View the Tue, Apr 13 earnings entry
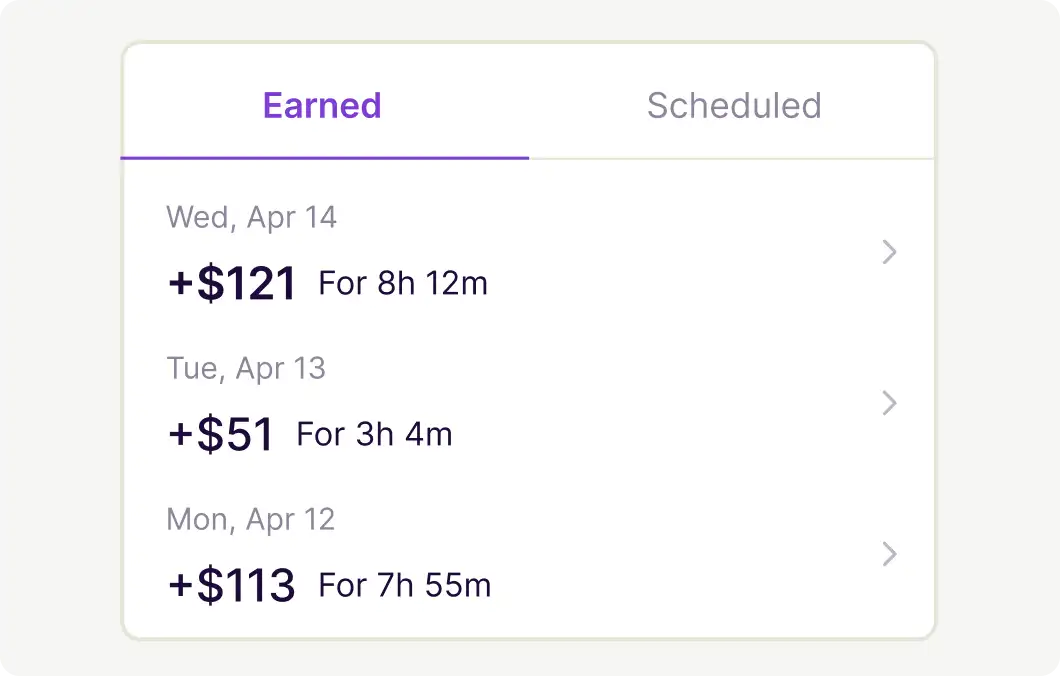The height and width of the screenshot is (676, 1060). coord(528,404)
